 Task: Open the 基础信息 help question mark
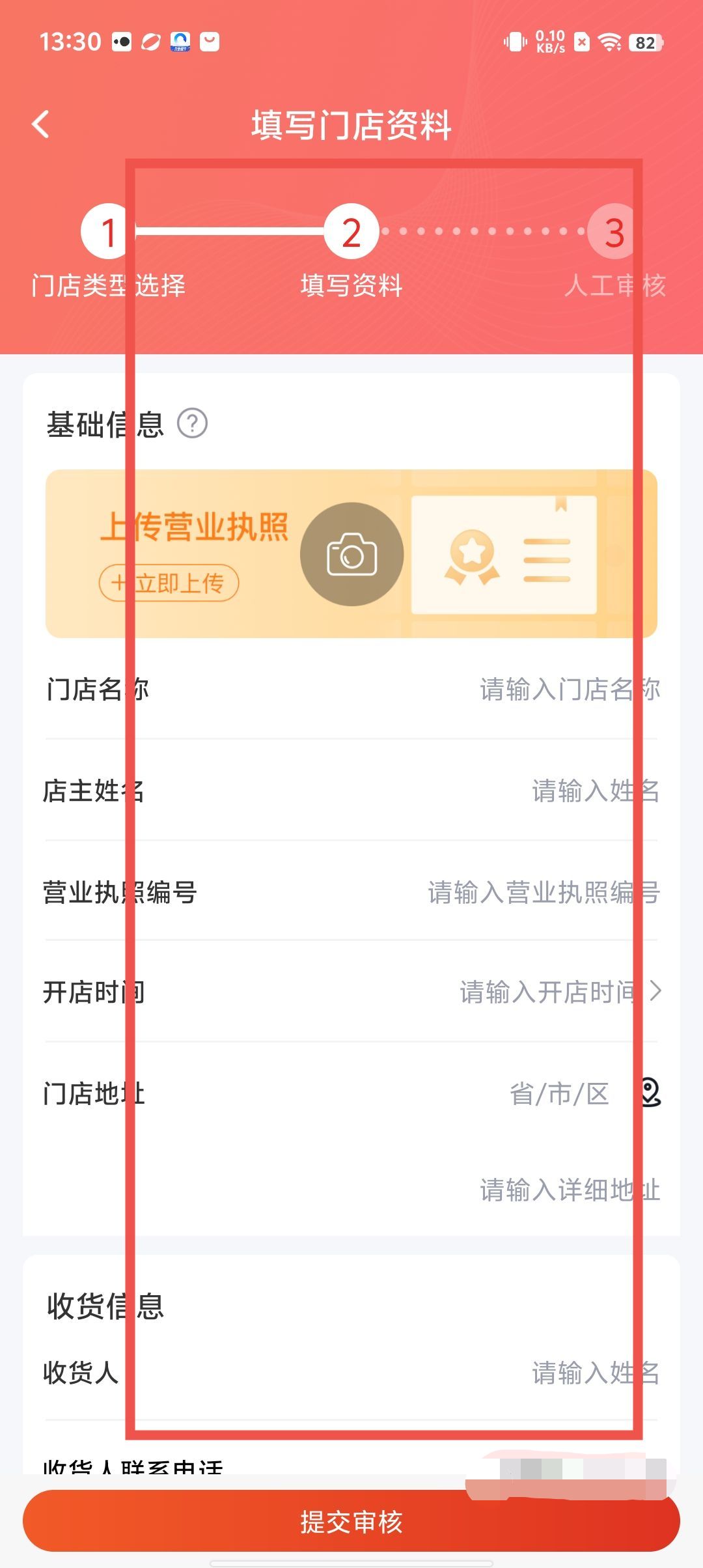[193, 424]
